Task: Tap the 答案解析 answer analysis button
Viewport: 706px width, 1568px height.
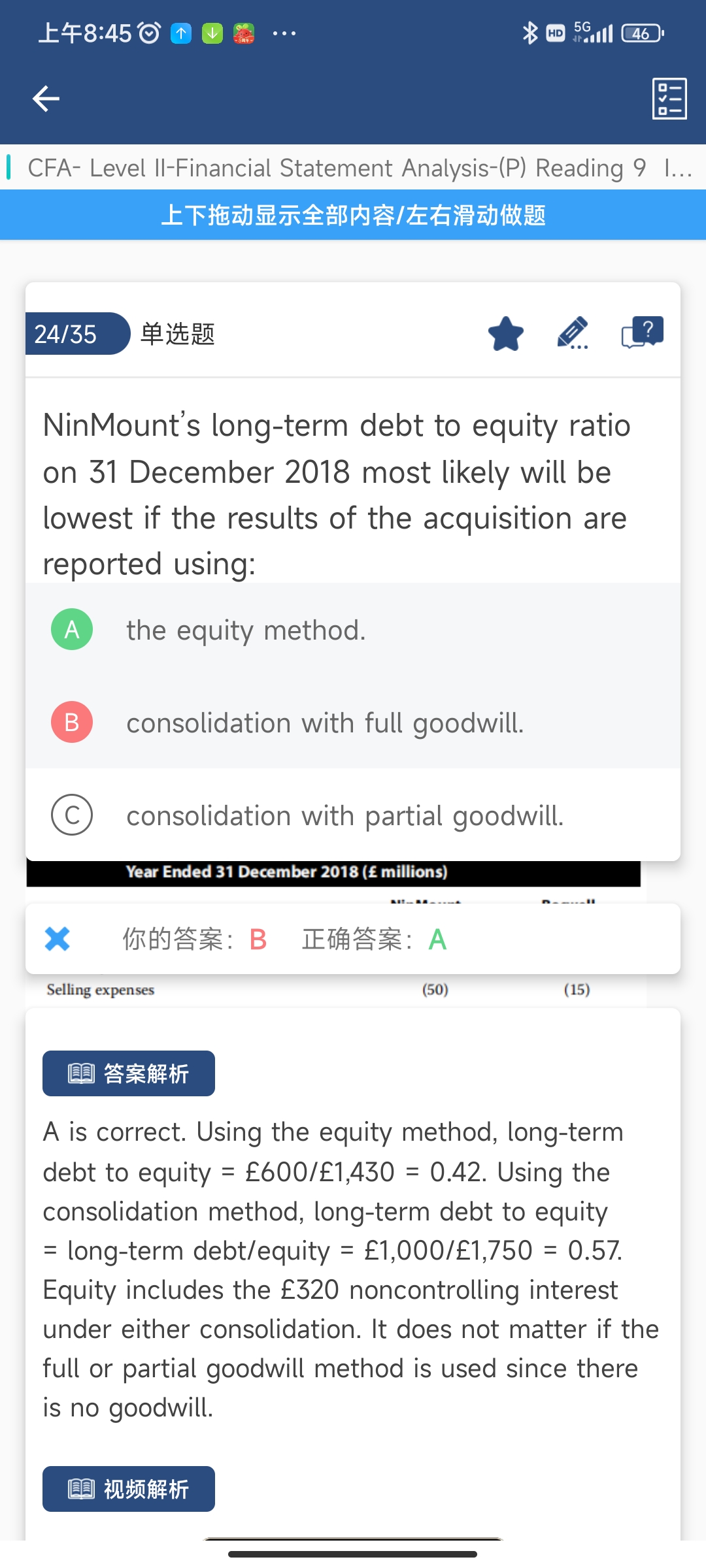Action: 129,1073
